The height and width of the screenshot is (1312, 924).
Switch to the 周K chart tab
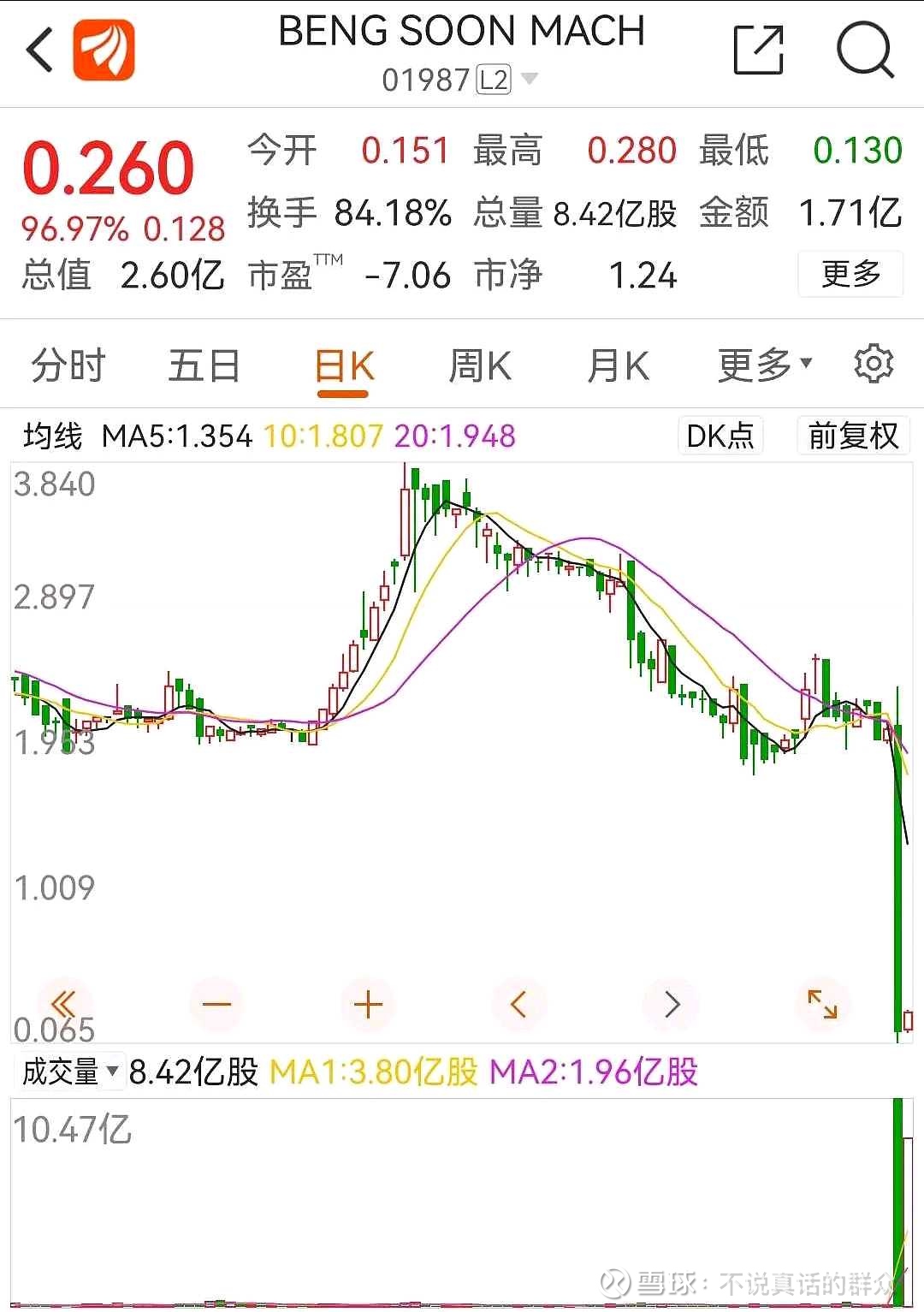(x=480, y=366)
